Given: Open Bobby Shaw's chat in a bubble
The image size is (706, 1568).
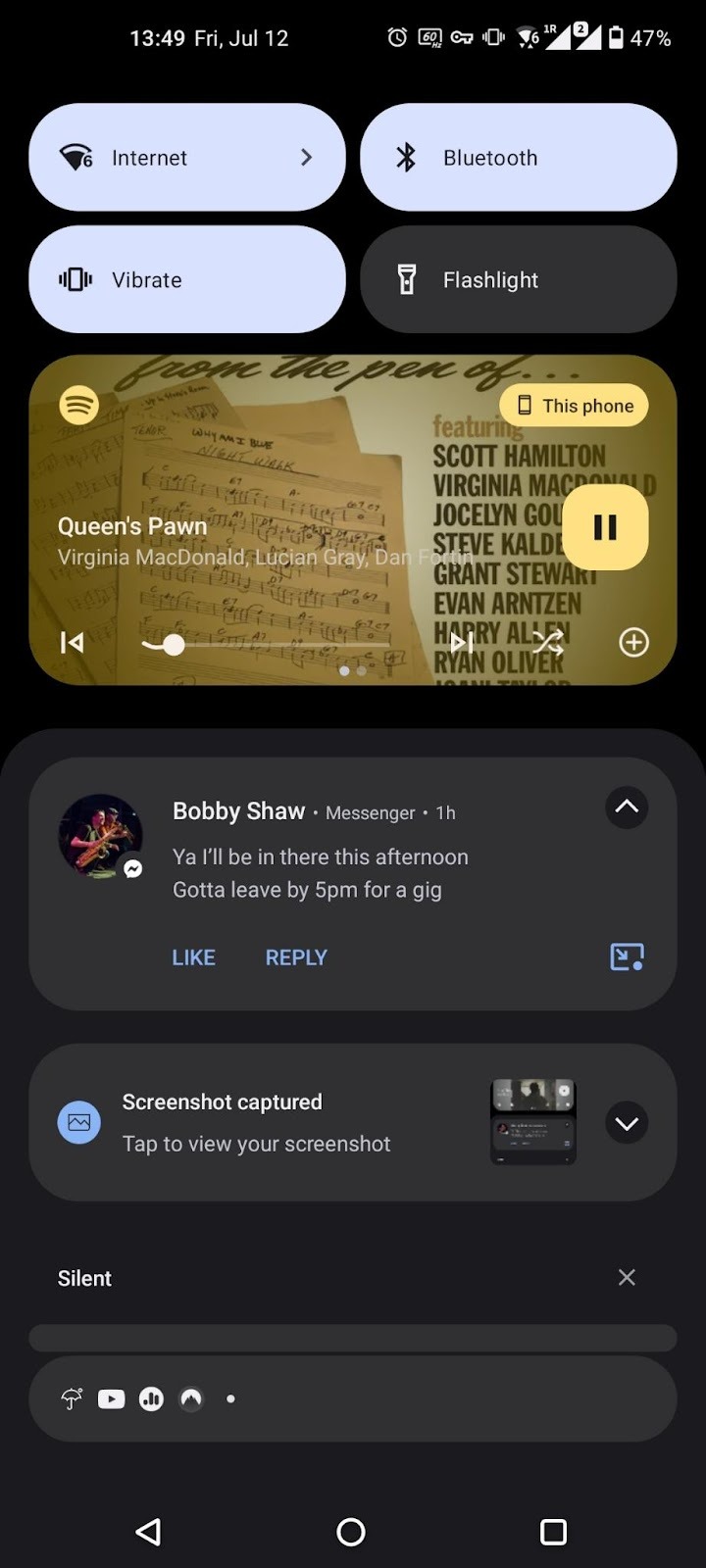Looking at the screenshot, I should (627, 956).
